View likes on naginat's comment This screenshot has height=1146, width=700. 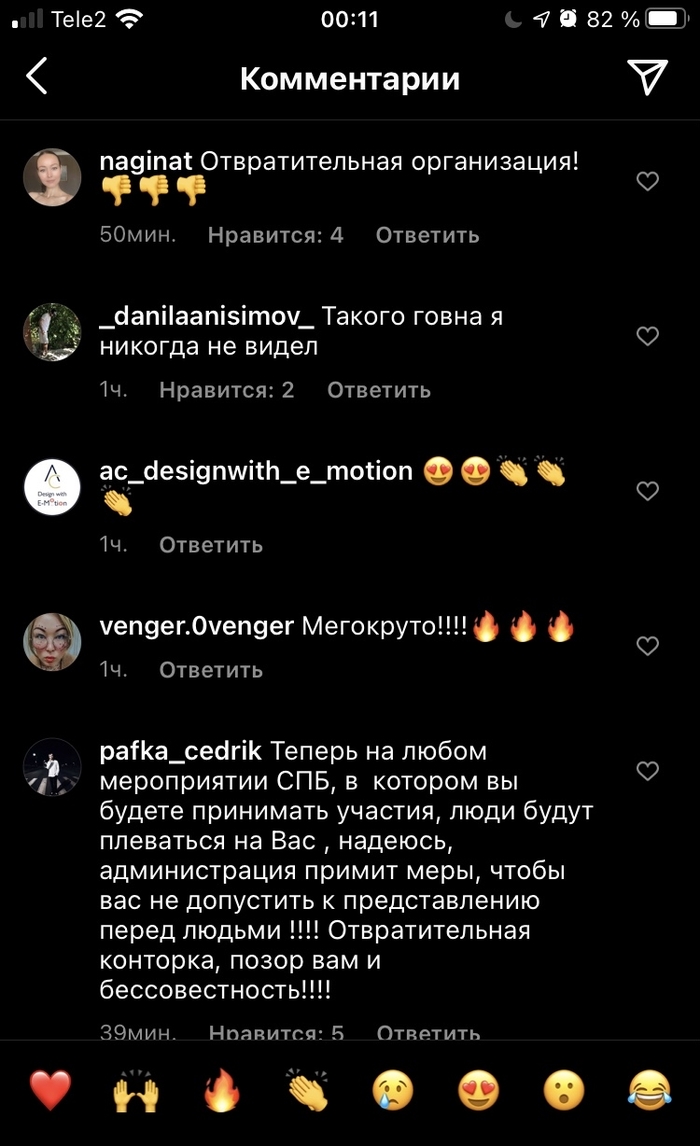tap(275, 235)
